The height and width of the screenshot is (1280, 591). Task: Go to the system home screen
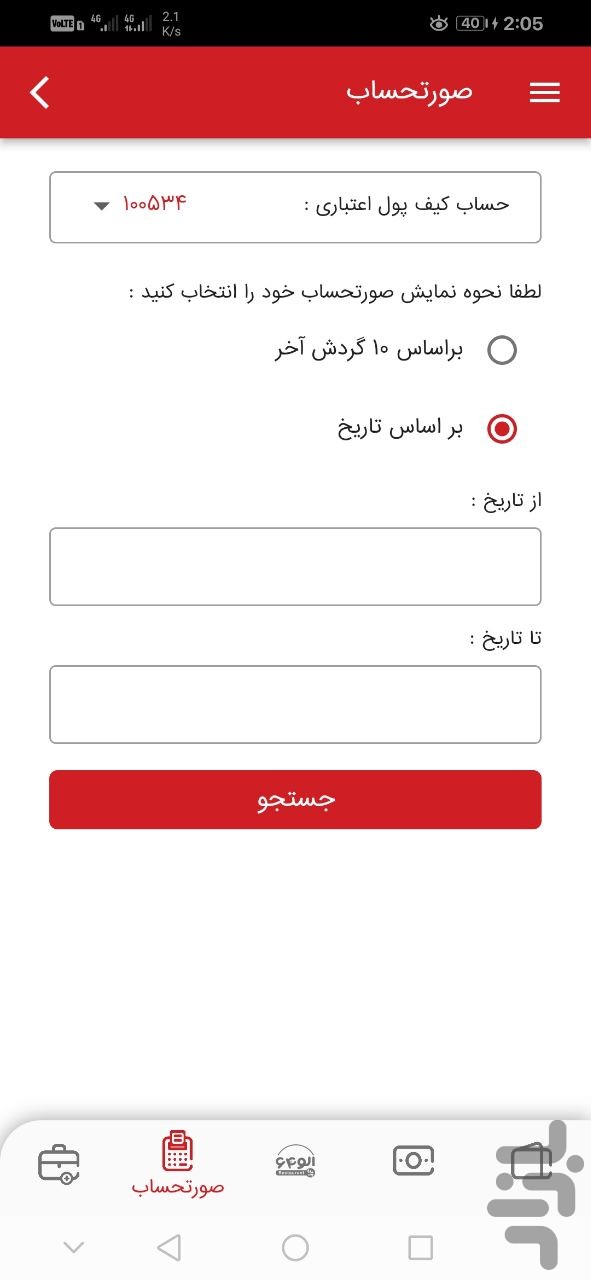click(x=295, y=1247)
